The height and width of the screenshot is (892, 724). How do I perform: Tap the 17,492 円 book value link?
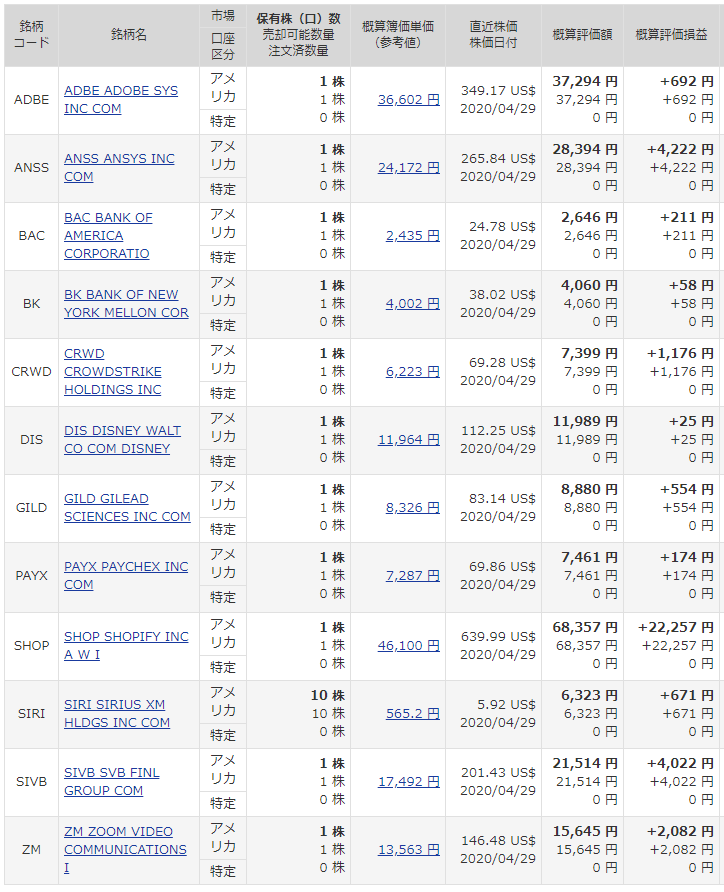[x=408, y=782]
